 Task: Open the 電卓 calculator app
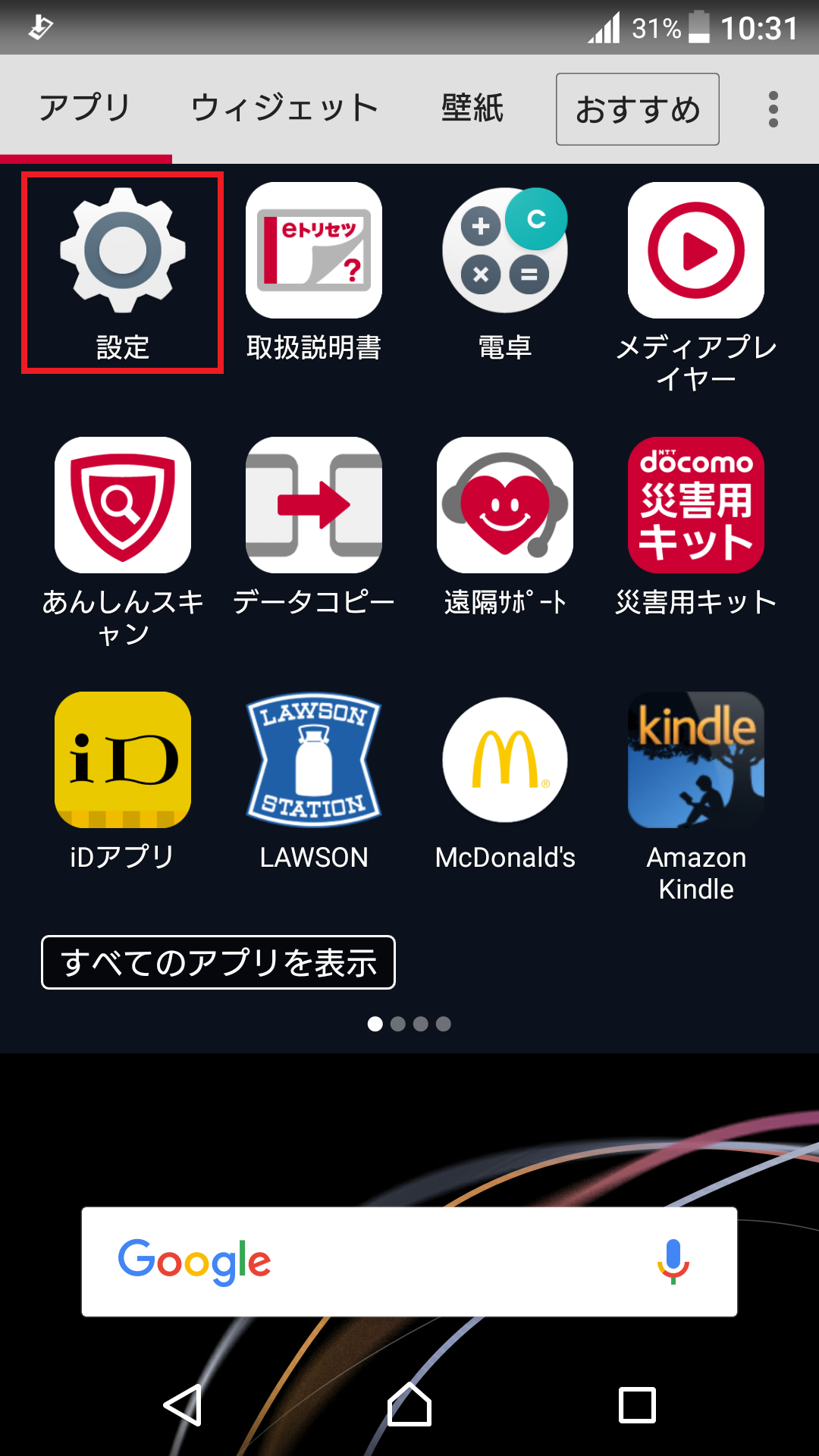pyautogui.click(x=505, y=273)
